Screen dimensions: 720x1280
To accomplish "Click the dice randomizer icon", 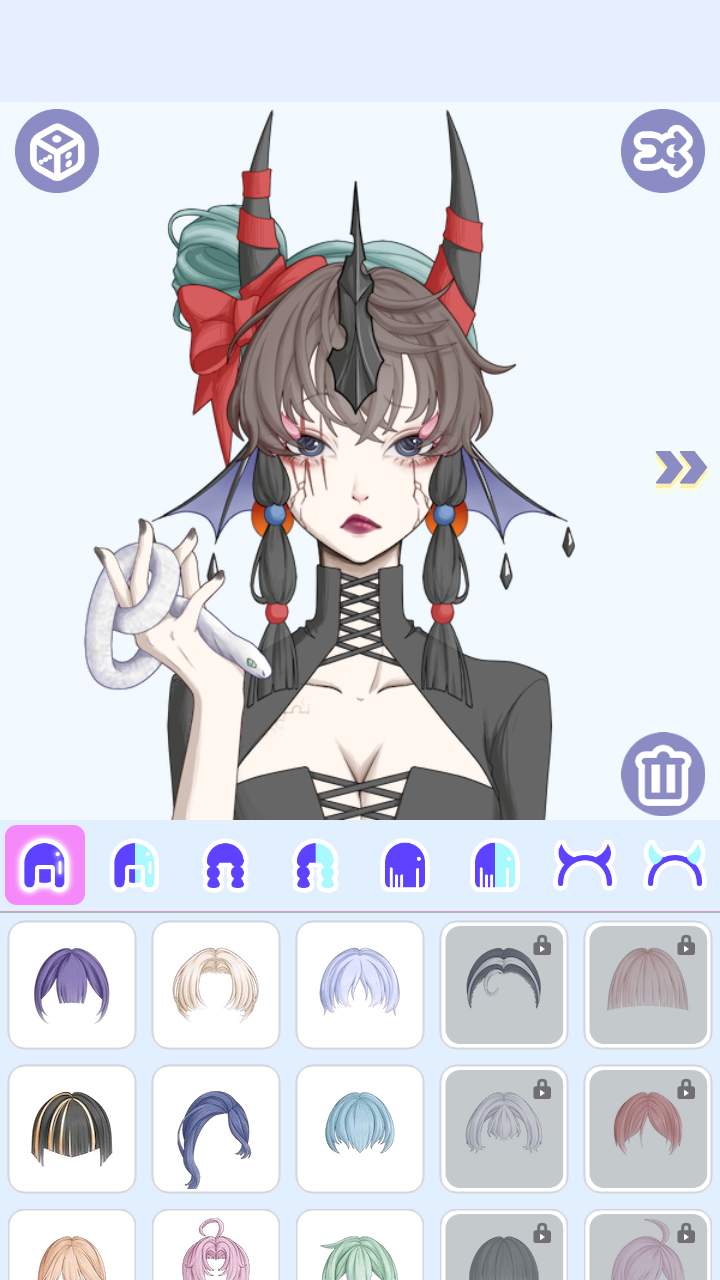I will (56, 149).
